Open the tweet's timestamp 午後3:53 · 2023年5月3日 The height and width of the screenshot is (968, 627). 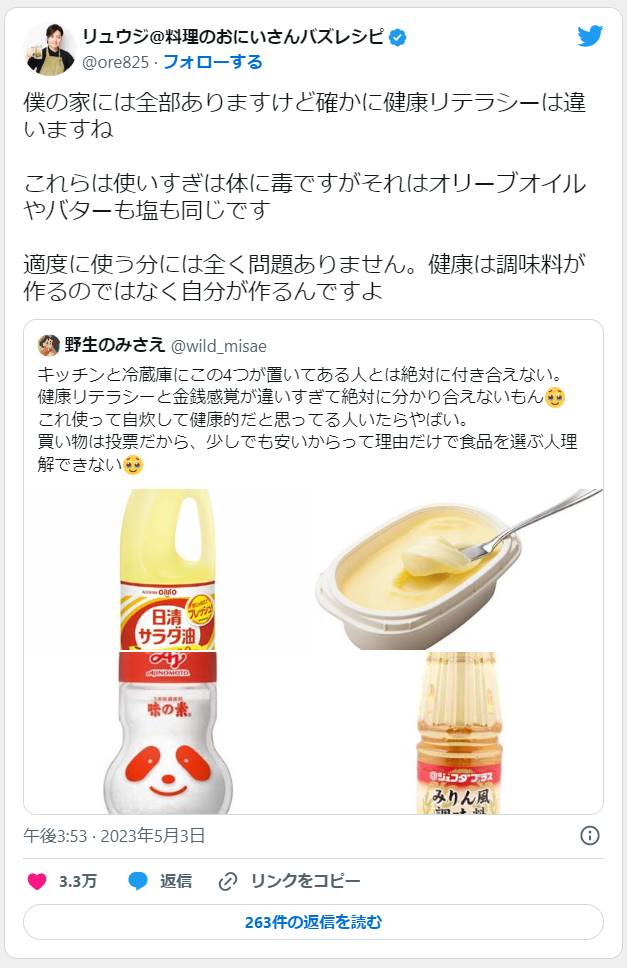point(113,835)
